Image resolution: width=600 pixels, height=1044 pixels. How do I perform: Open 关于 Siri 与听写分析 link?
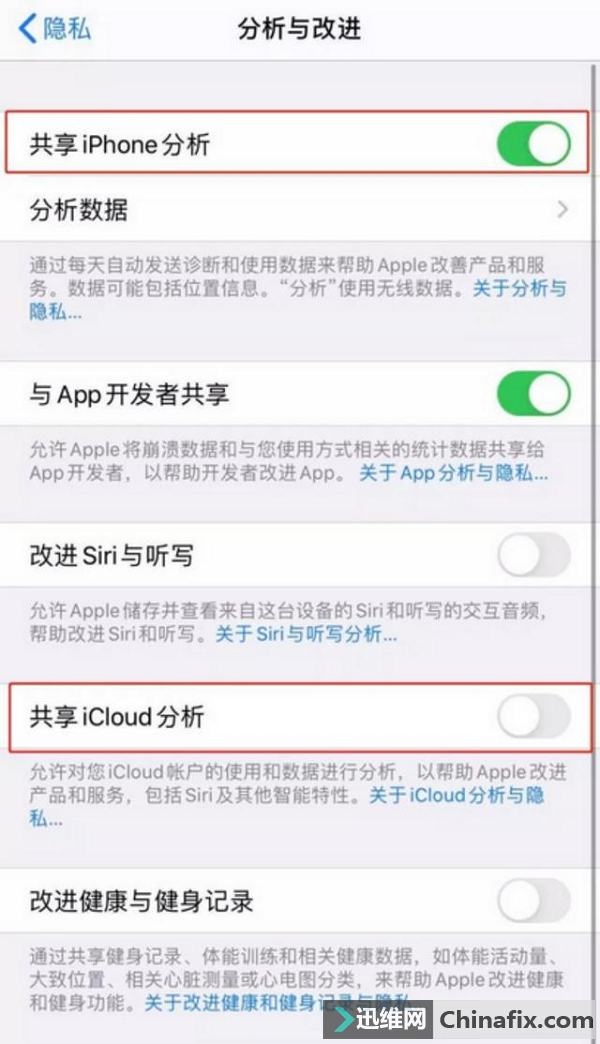point(306,634)
